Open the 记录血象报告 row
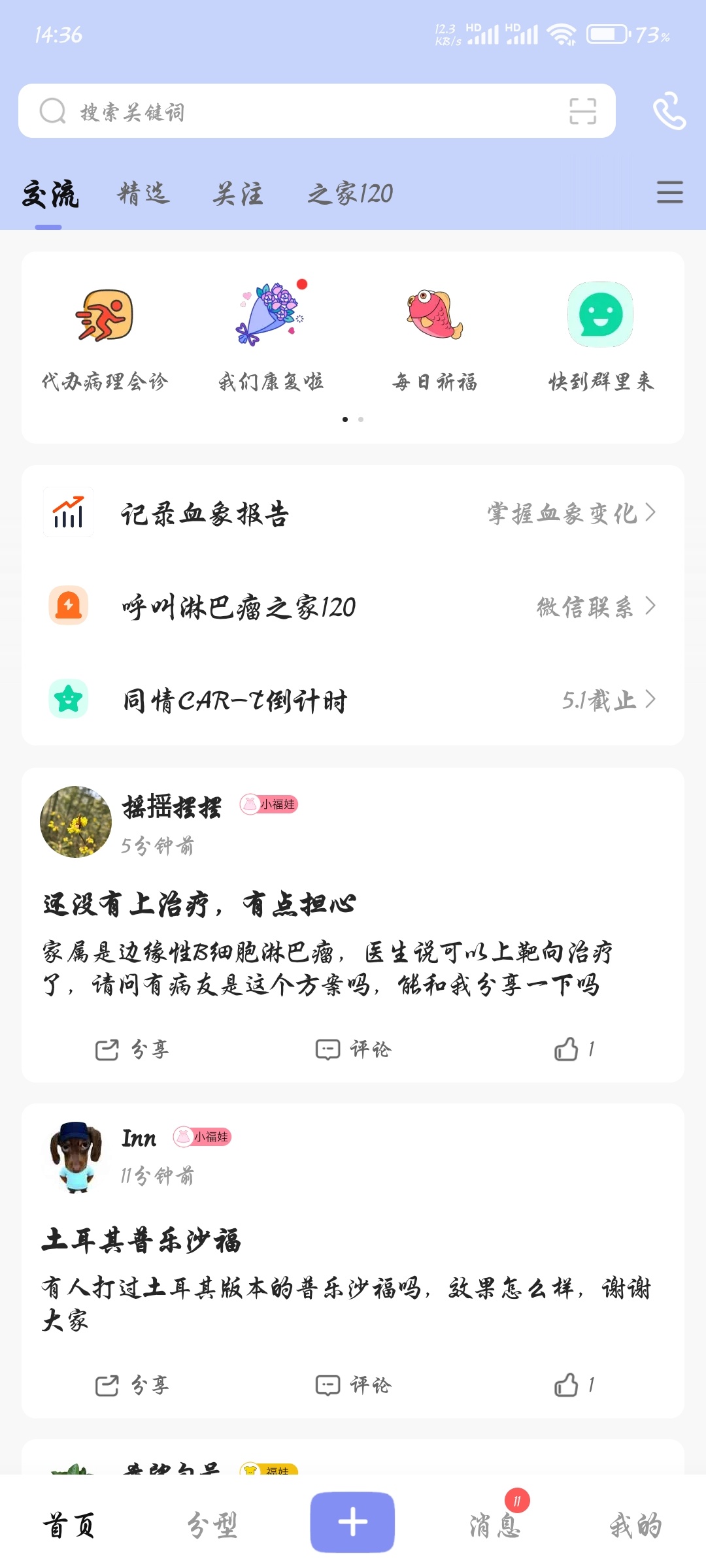706x1568 pixels. (353, 514)
